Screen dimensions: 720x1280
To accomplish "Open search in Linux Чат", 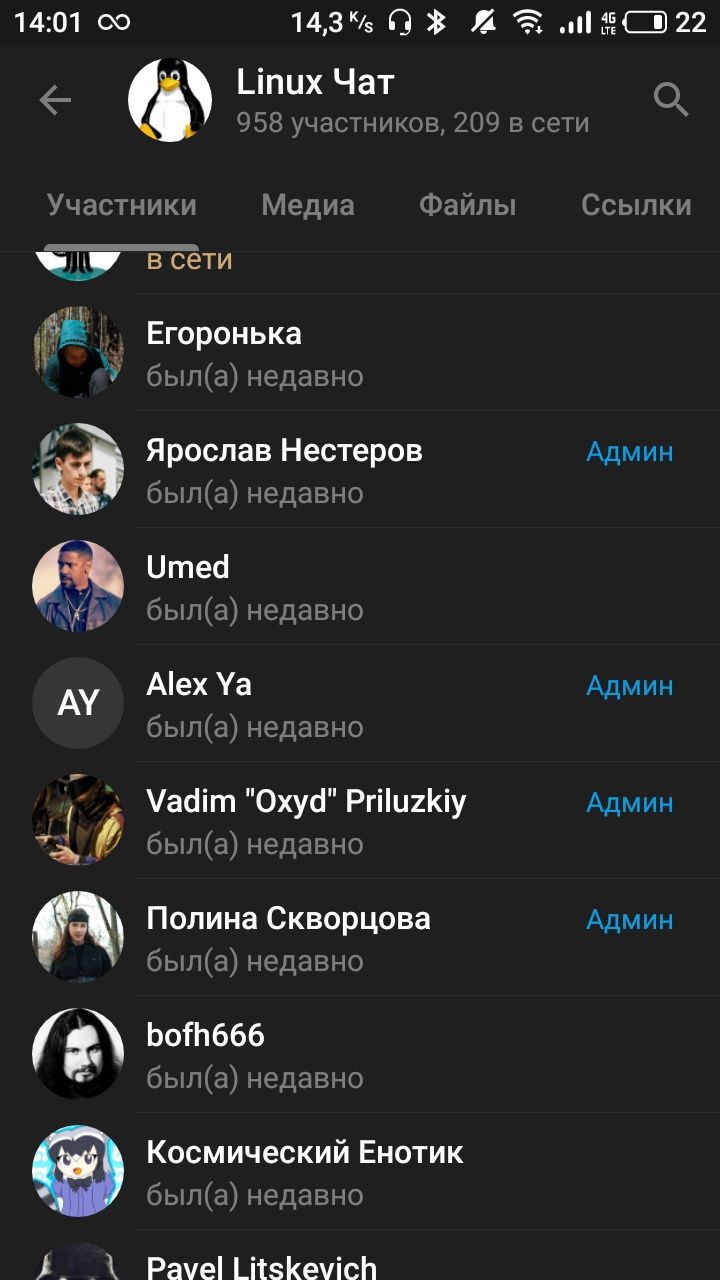I will (671, 100).
